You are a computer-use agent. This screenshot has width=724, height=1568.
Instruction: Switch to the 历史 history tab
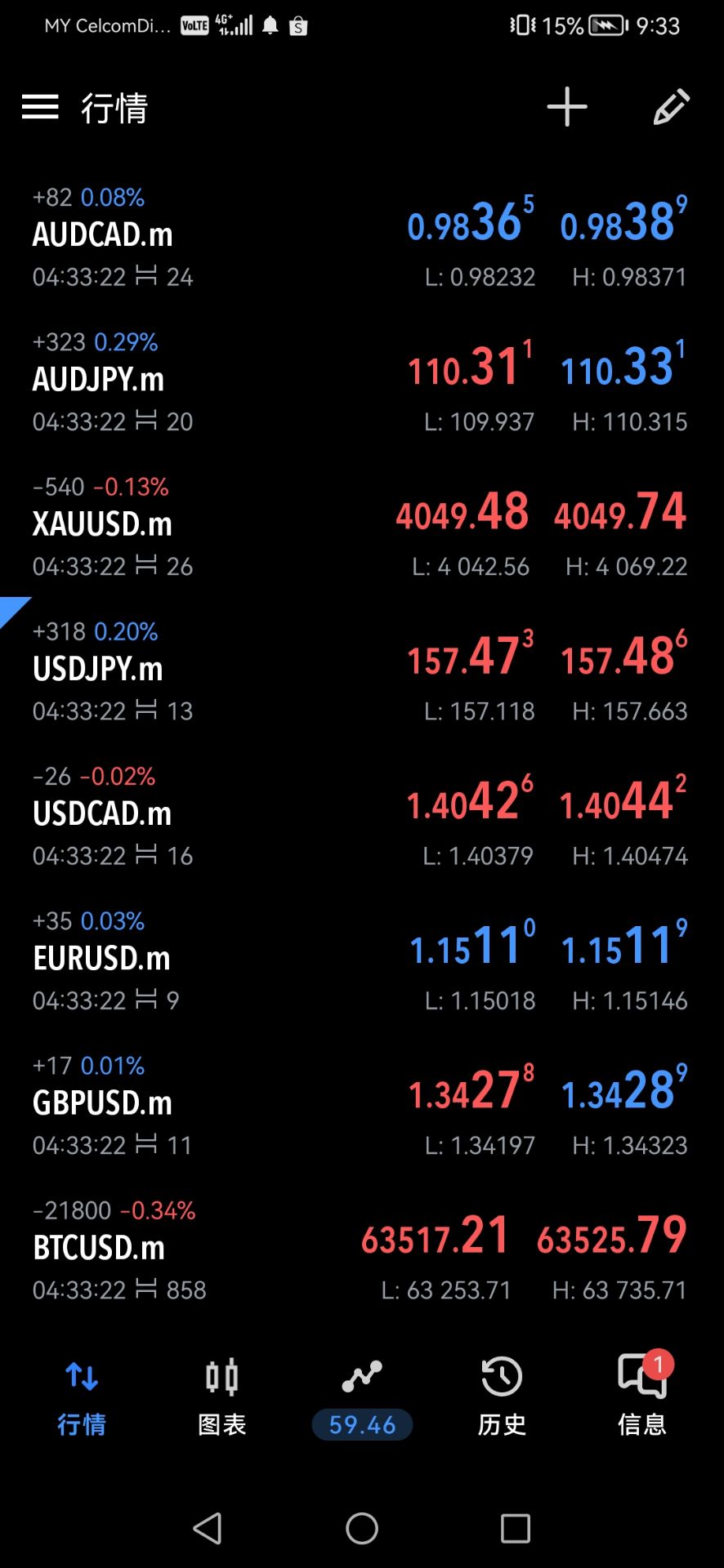[x=502, y=1396]
